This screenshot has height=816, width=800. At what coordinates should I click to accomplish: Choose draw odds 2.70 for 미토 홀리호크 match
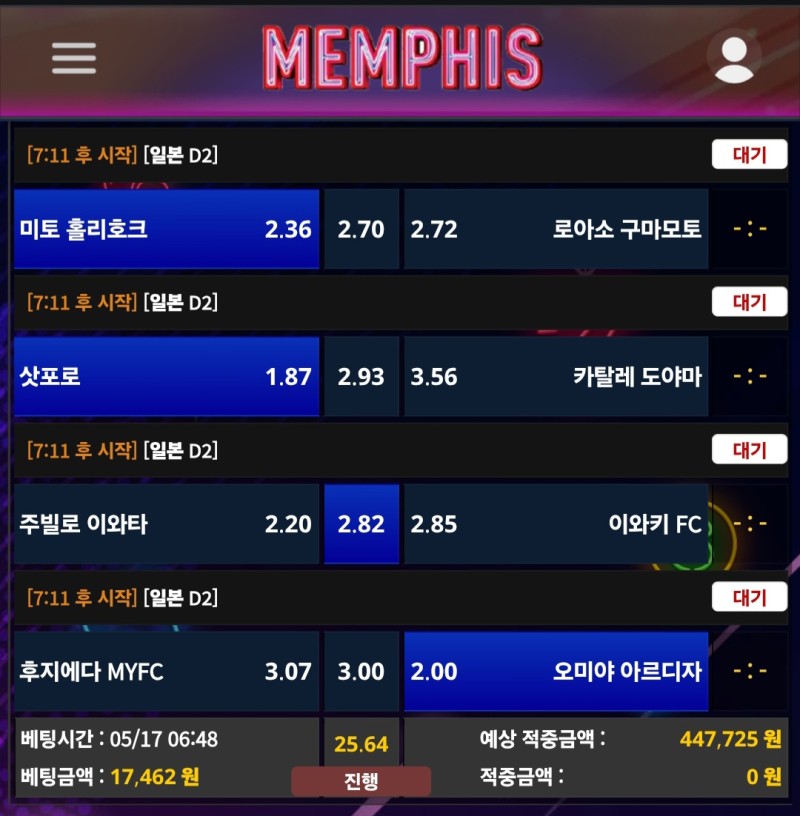tap(361, 229)
